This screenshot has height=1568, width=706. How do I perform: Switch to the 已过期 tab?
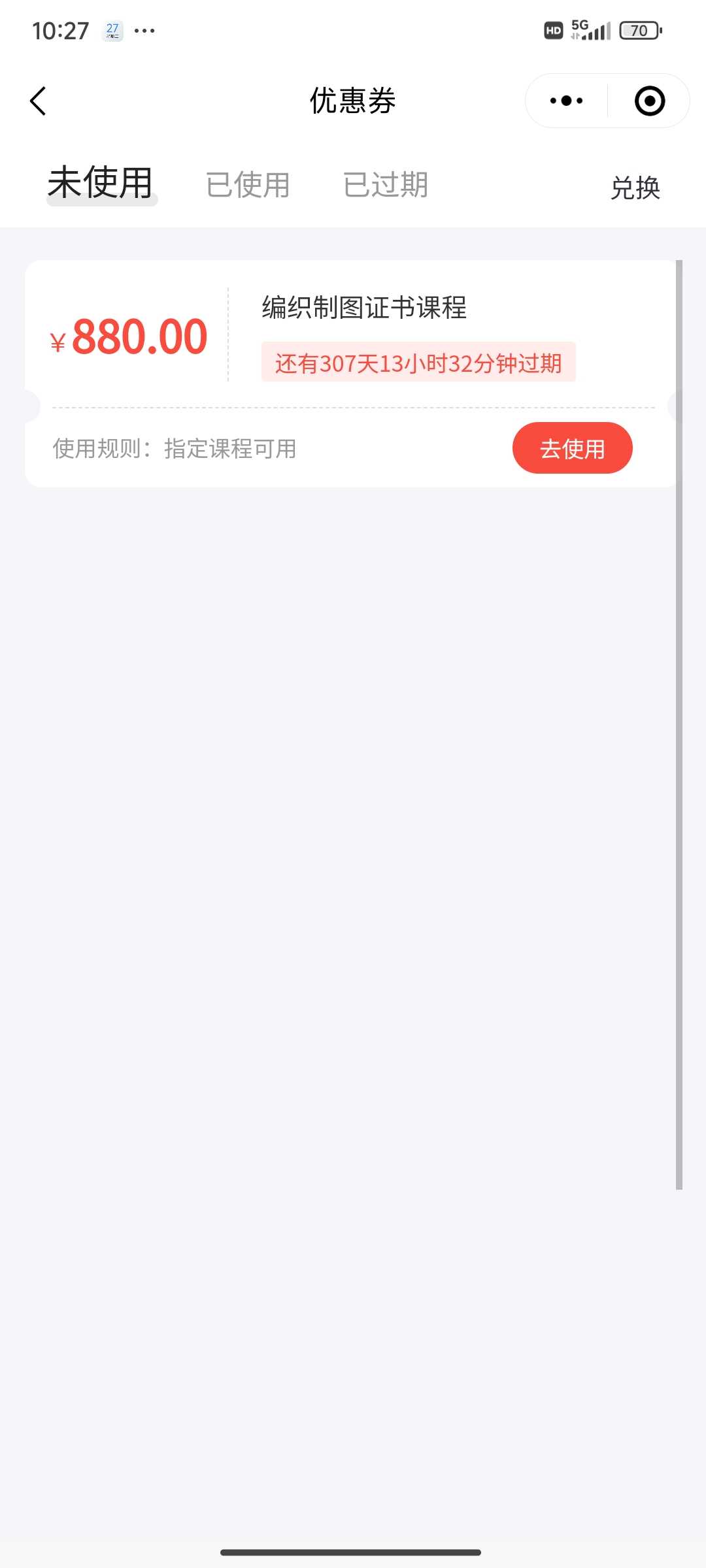386,185
